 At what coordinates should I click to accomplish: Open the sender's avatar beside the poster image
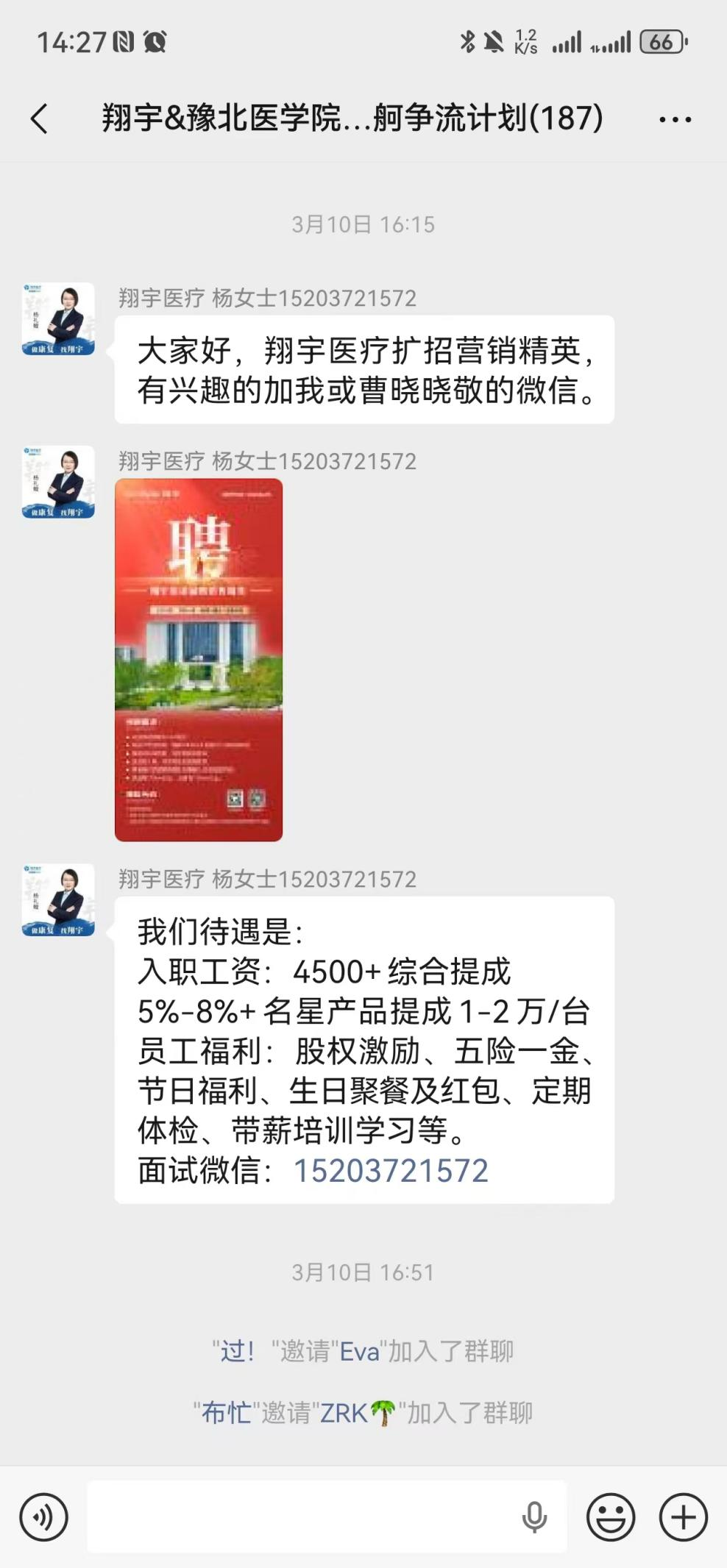click(x=58, y=482)
